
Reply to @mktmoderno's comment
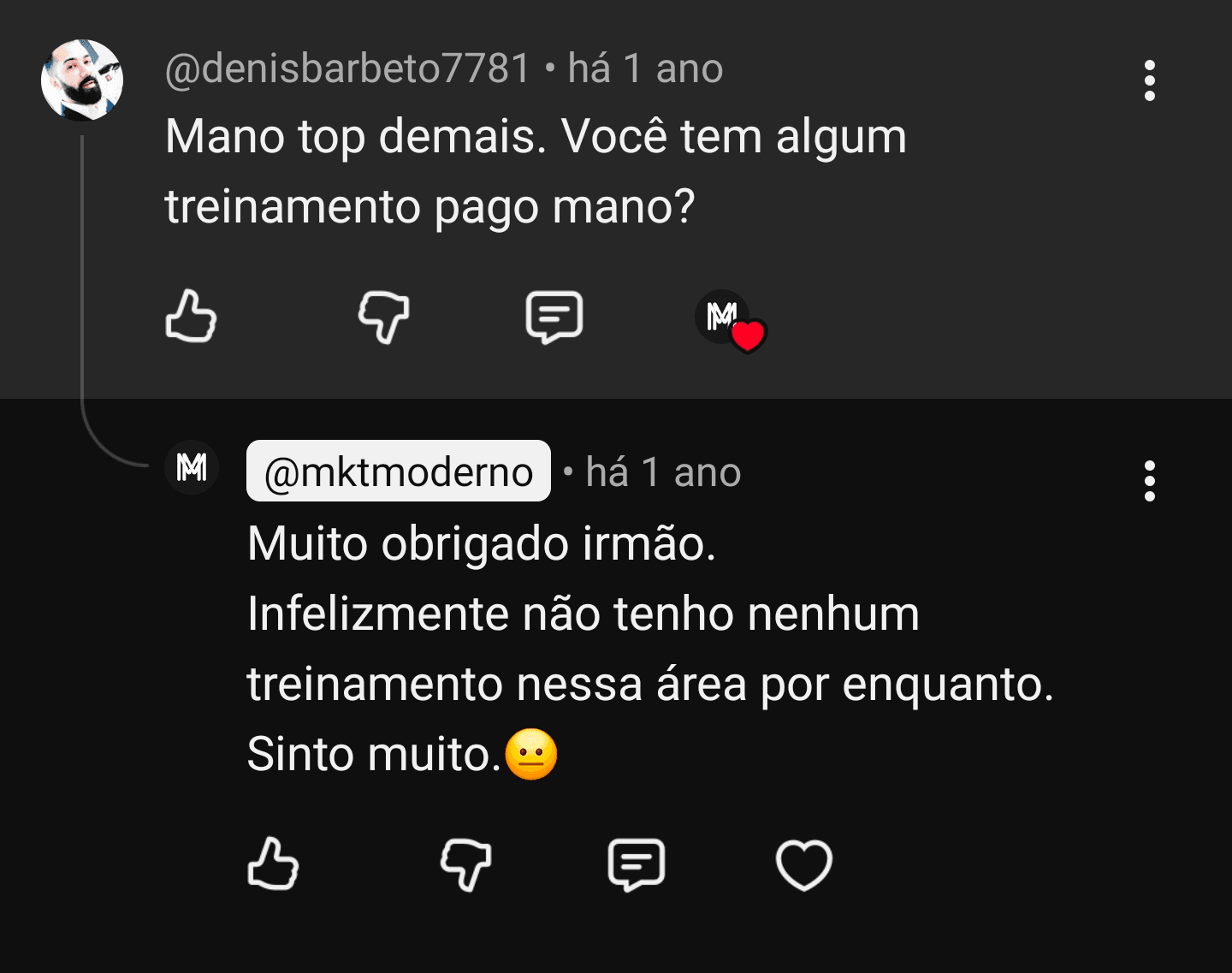pyautogui.click(x=637, y=864)
